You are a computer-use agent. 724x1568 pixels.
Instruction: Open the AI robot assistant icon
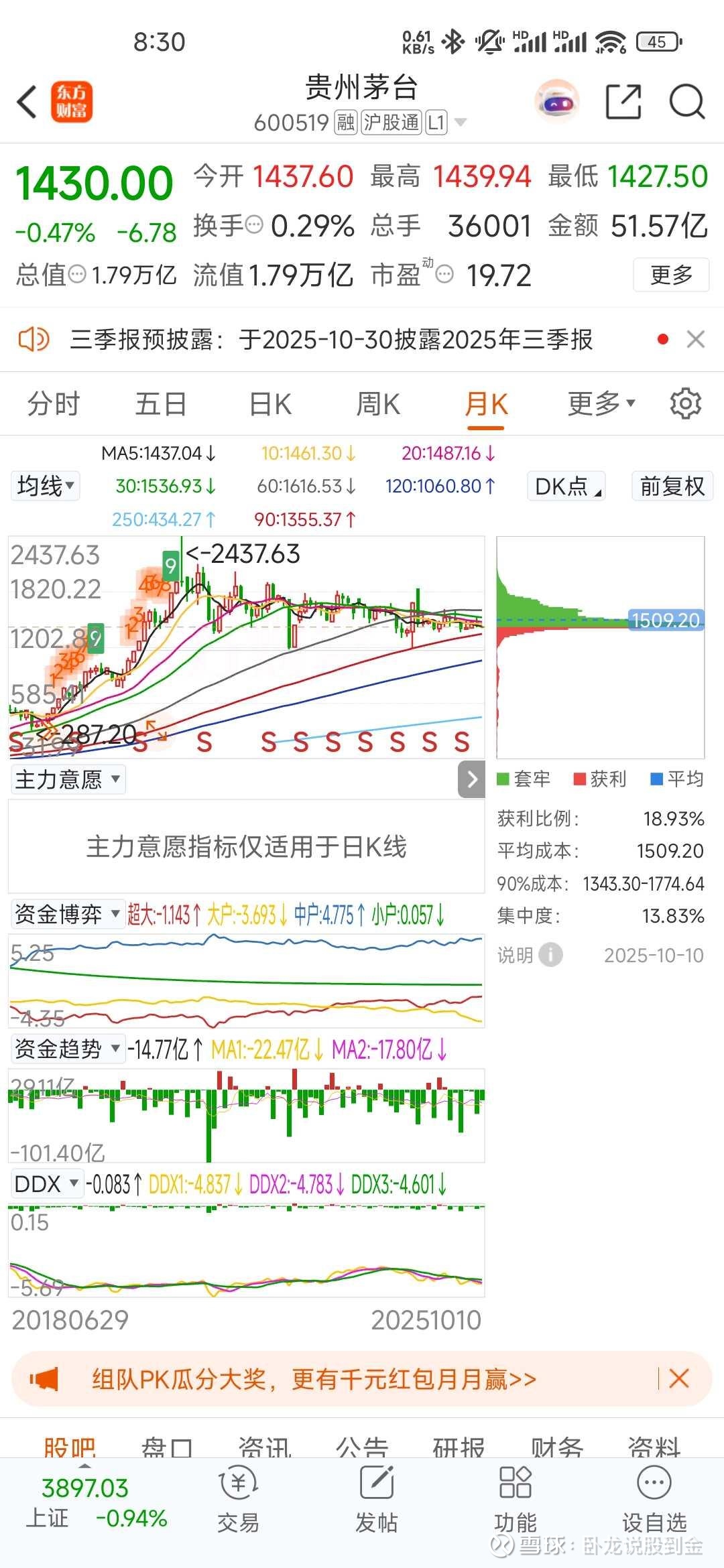click(x=557, y=102)
